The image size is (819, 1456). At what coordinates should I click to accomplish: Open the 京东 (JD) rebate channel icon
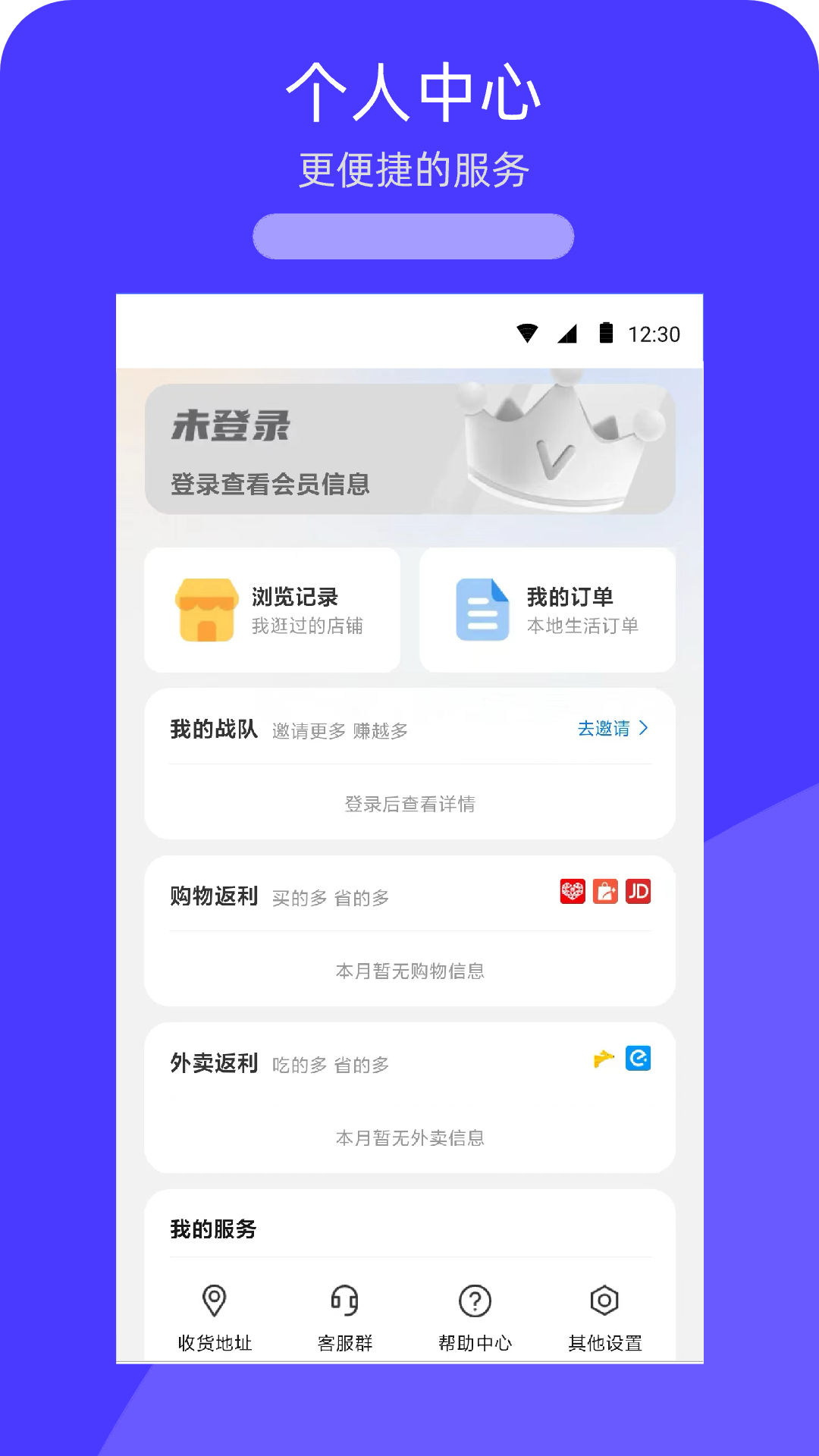639,891
